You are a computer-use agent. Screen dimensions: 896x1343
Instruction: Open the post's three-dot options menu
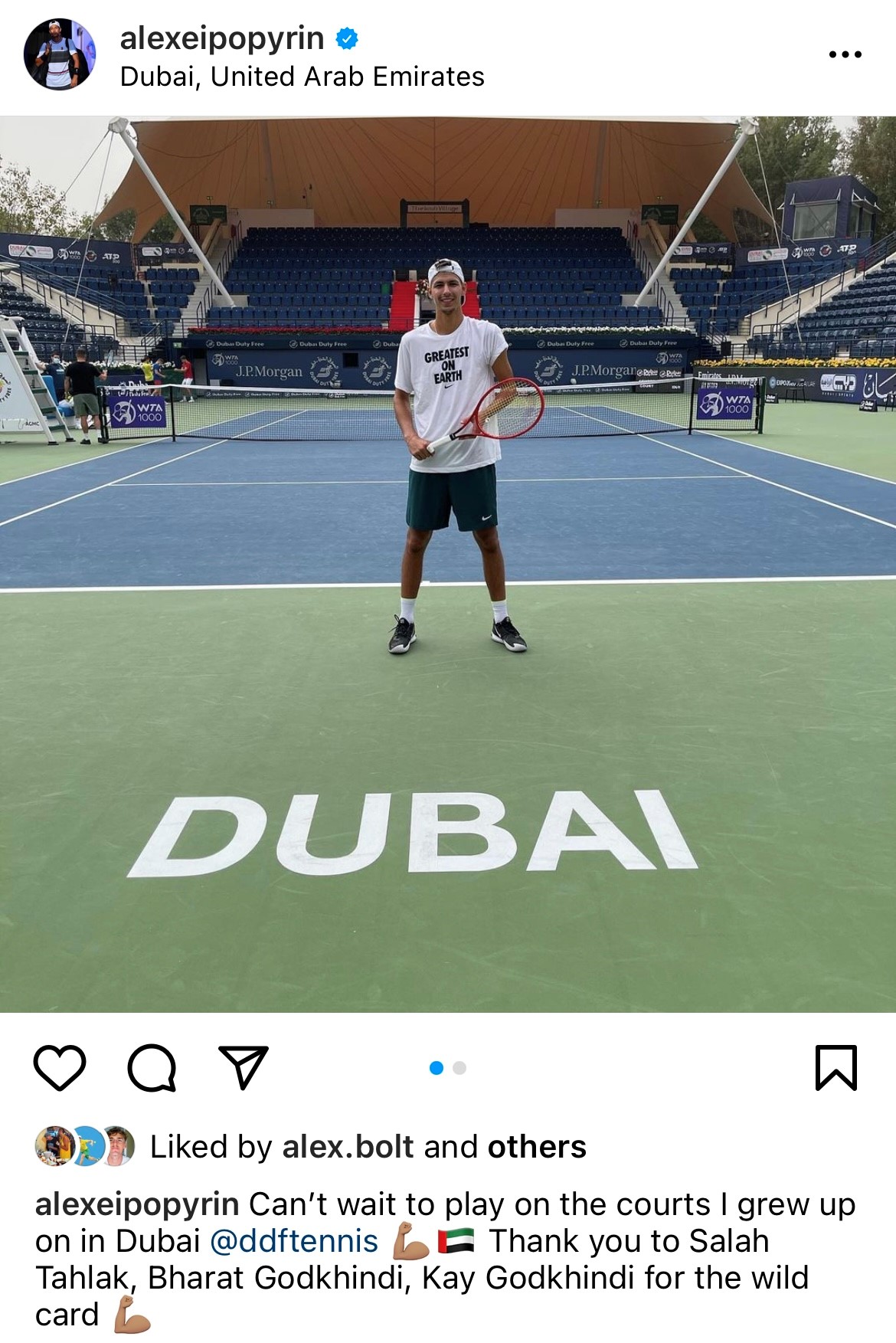(x=845, y=54)
